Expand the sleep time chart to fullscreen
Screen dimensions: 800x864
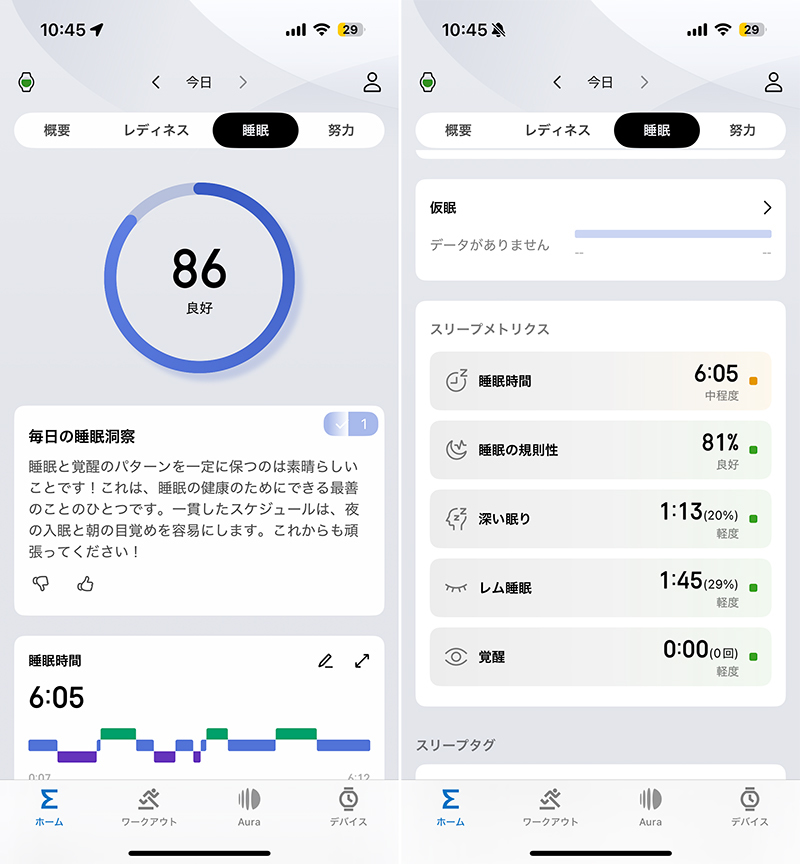362,661
